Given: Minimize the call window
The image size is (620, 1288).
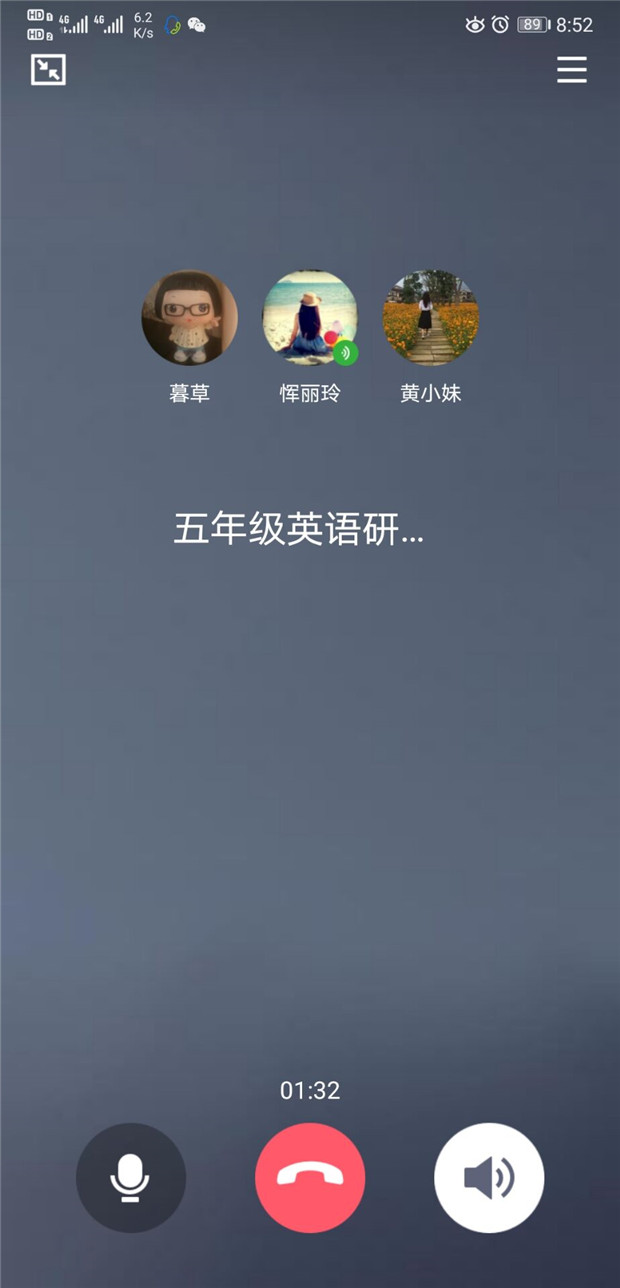Looking at the screenshot, I should click(48, 69).
